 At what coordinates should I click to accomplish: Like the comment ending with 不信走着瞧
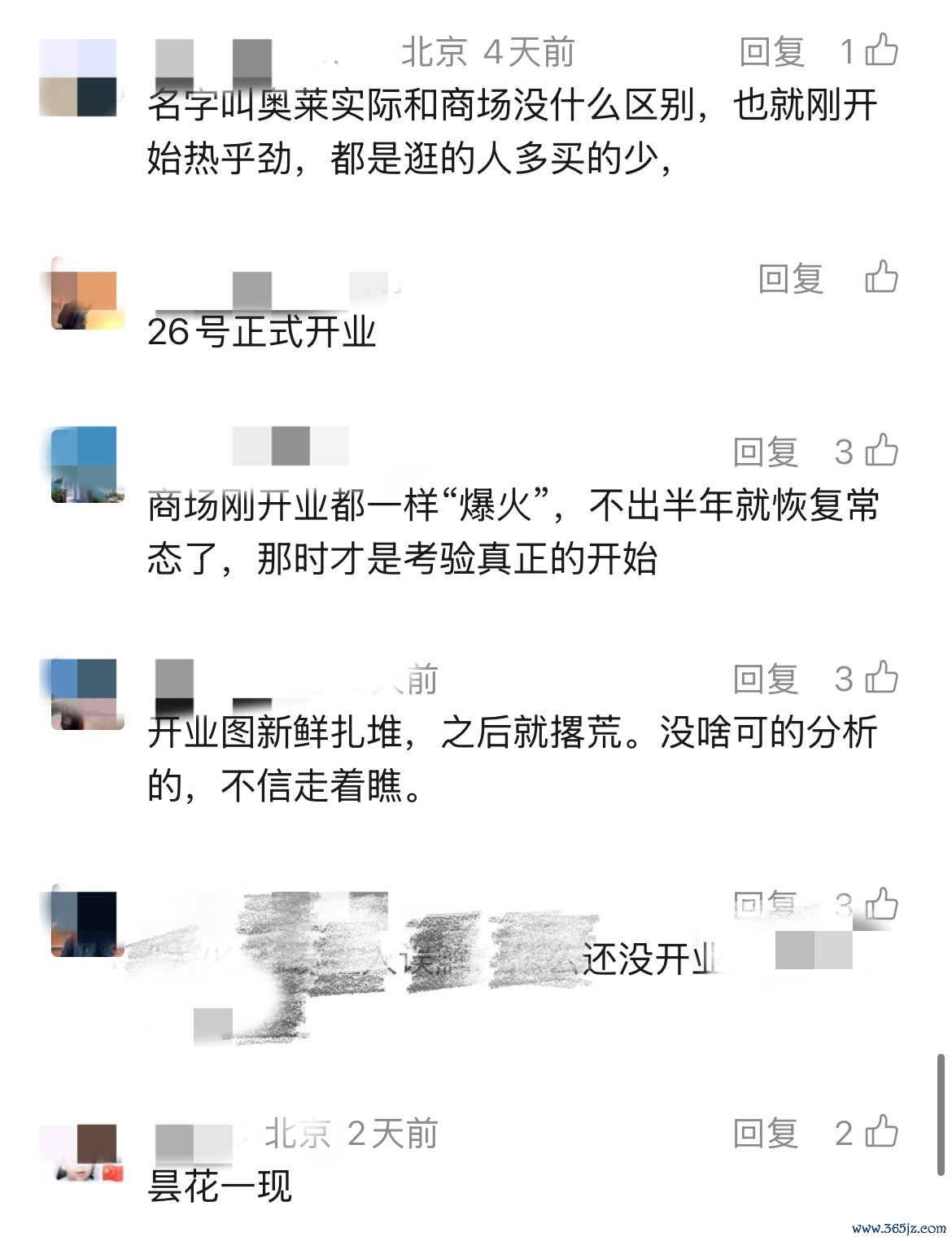[881, 678]
